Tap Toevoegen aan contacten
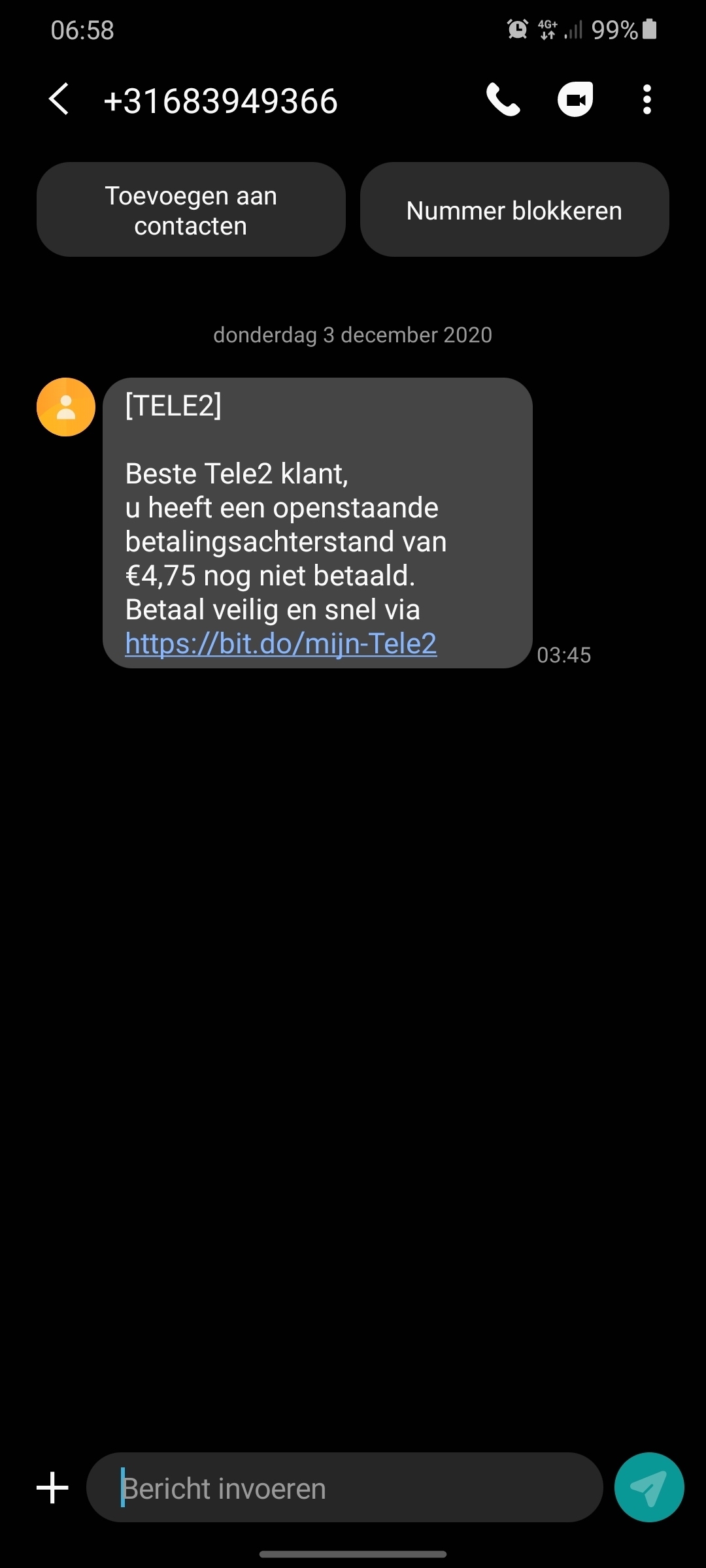 coord(191,210)
